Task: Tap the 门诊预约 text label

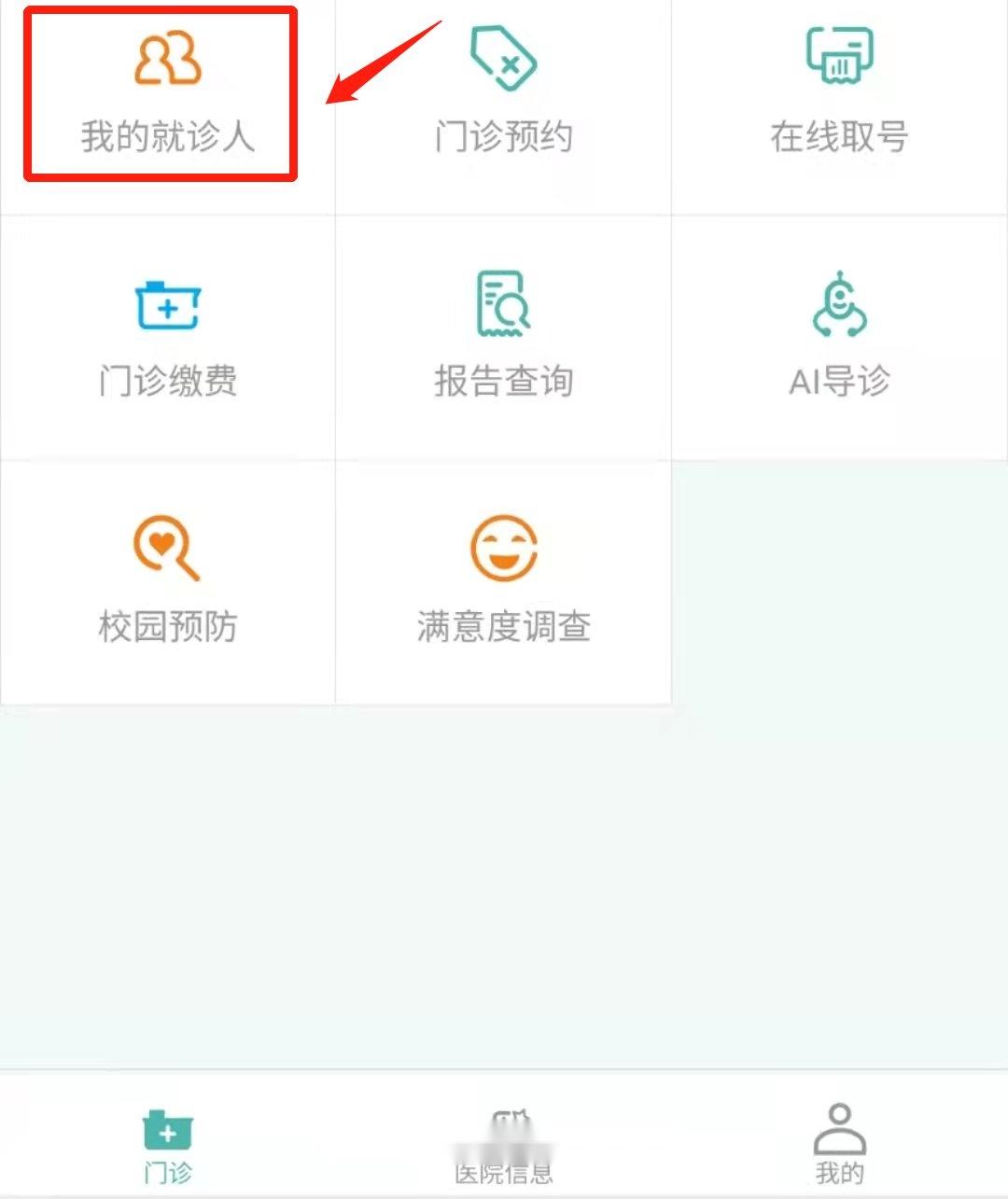Action: click(503, 136)
